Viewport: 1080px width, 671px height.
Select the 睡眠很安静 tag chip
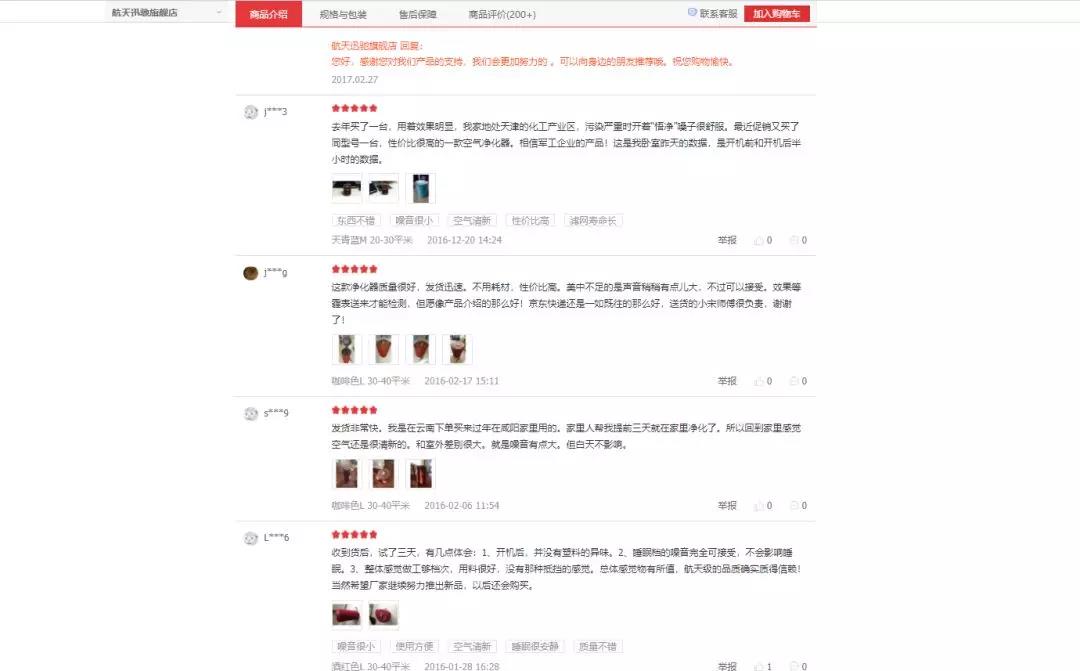pyautogui.click(x=533, y=646)
